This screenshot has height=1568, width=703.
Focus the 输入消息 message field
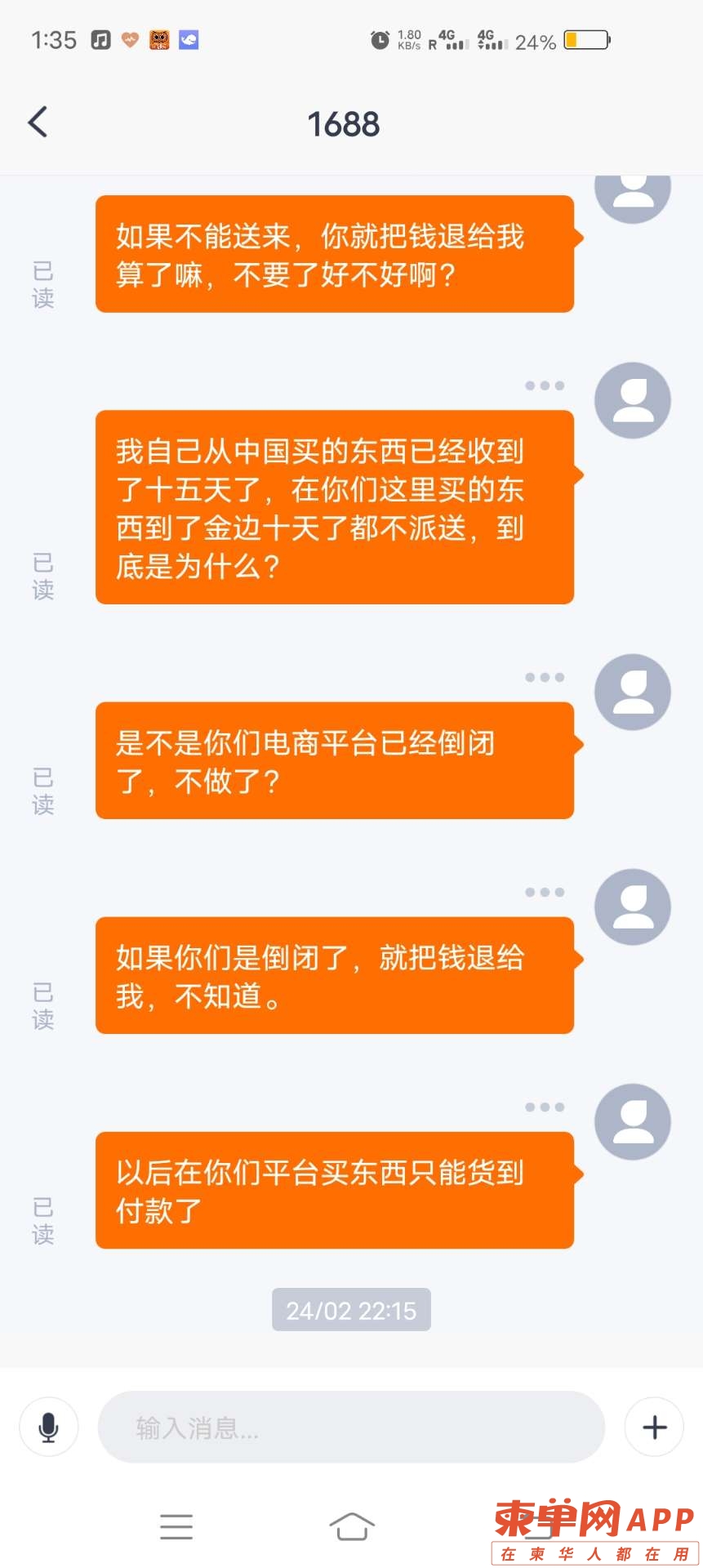pos(351,1427)
